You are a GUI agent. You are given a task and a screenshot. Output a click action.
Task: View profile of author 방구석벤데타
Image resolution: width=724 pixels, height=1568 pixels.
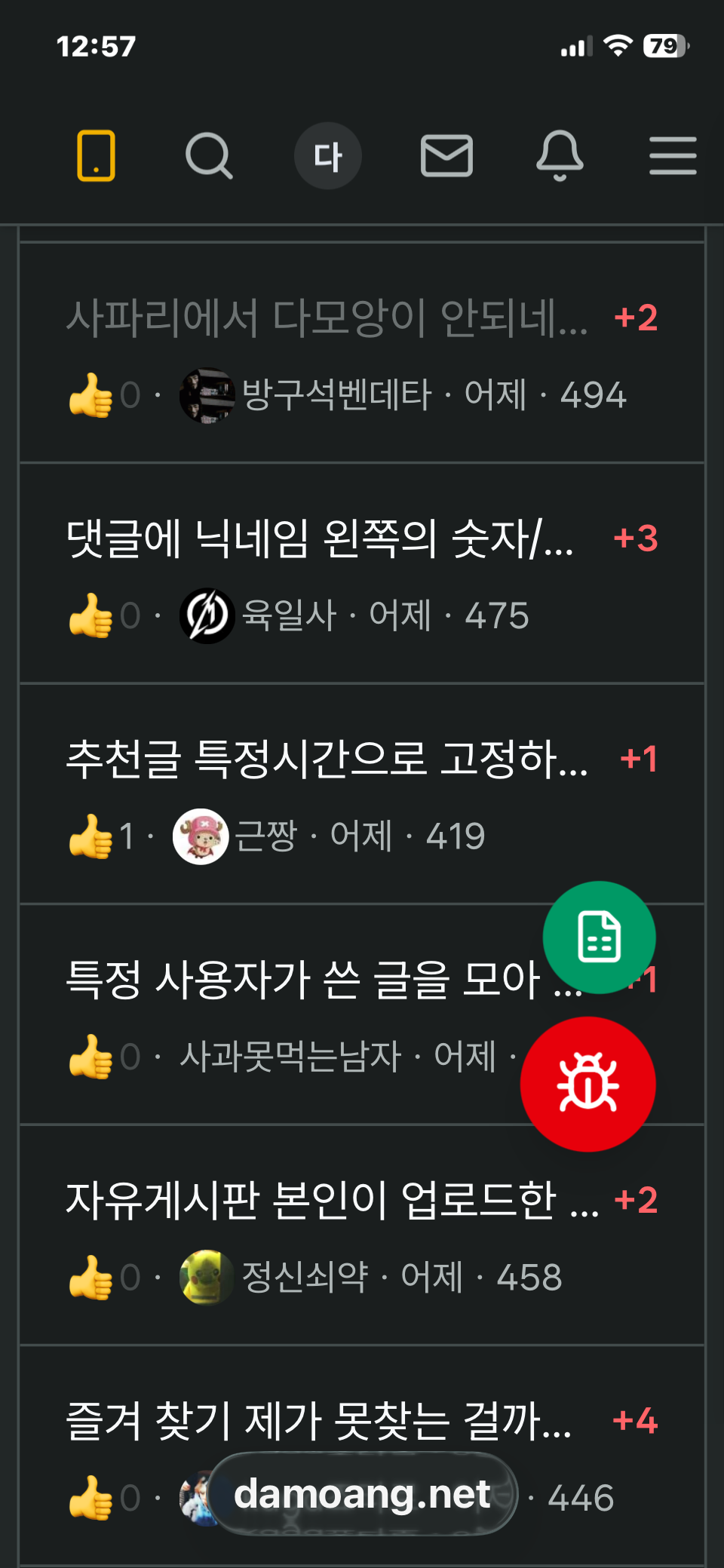tap(336, 395)
